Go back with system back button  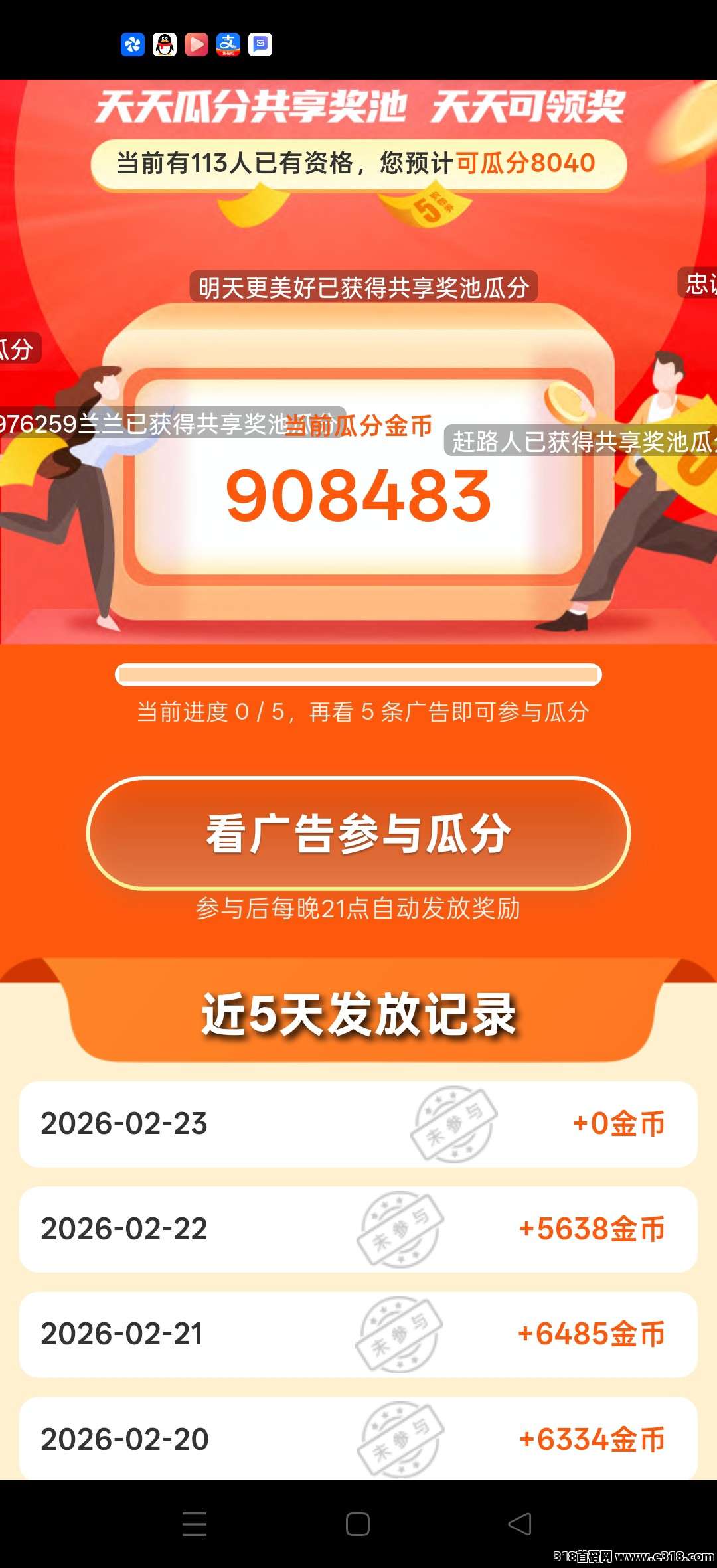click(x=520, y=1524)
